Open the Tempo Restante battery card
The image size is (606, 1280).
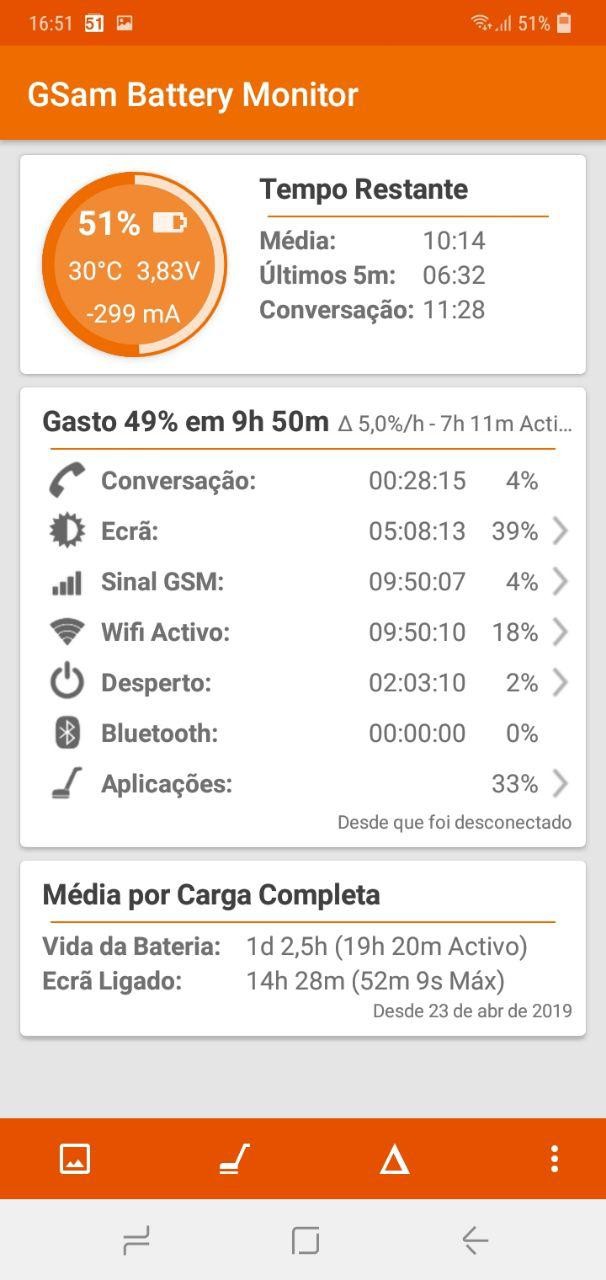[303, 264]
